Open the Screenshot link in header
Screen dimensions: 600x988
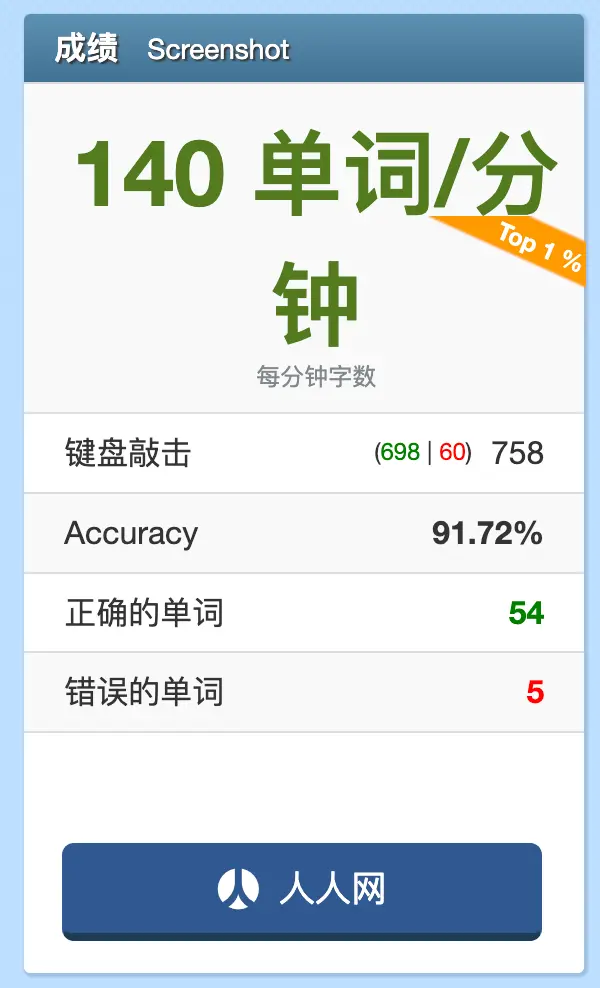pos(218,50)
